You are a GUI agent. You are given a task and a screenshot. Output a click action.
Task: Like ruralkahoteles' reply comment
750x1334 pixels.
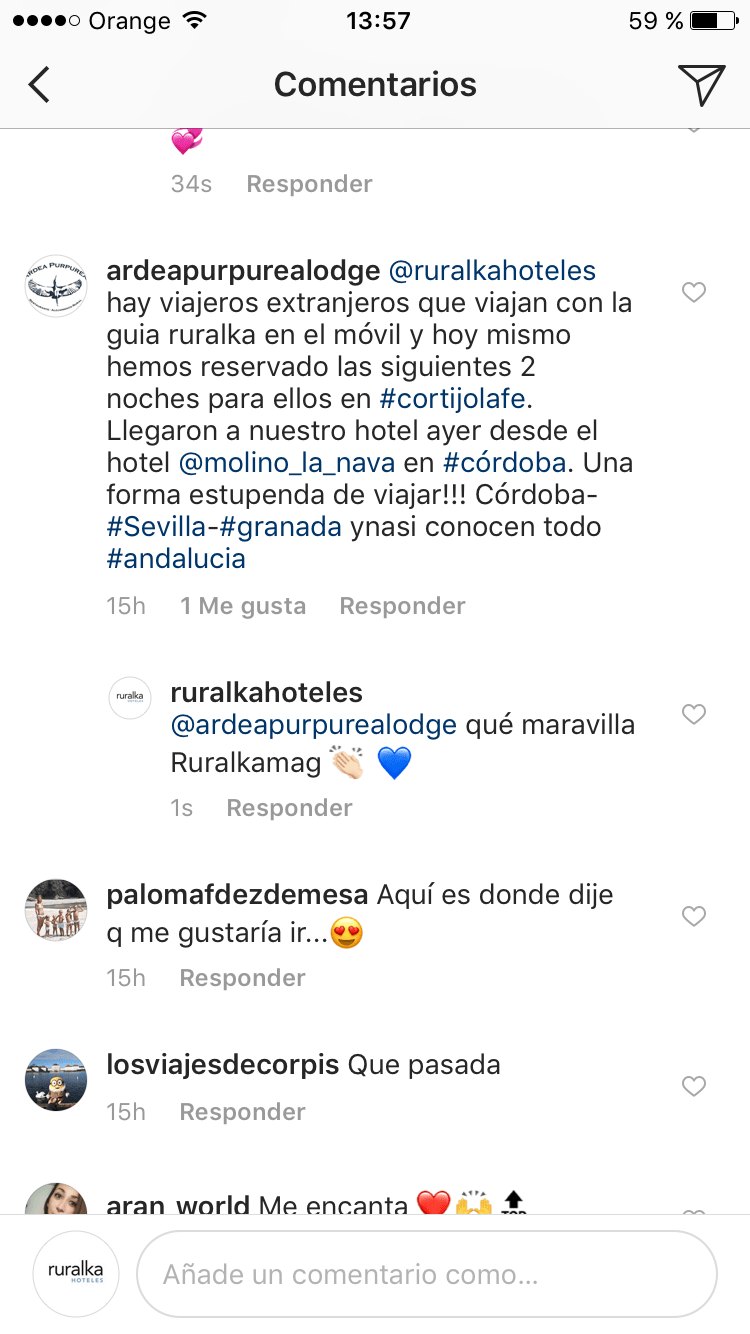point(693,714)
